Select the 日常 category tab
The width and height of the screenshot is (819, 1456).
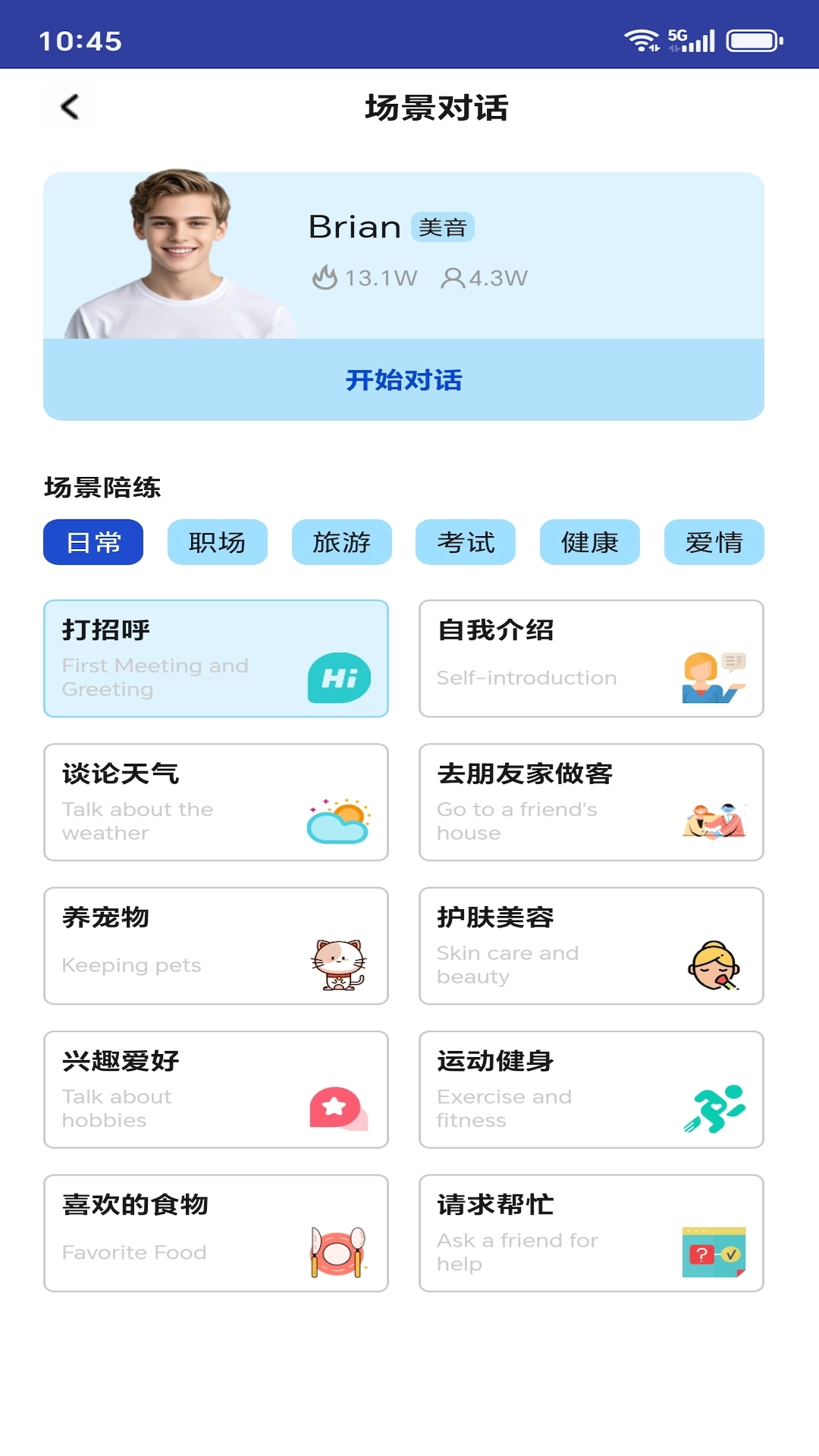93,542
